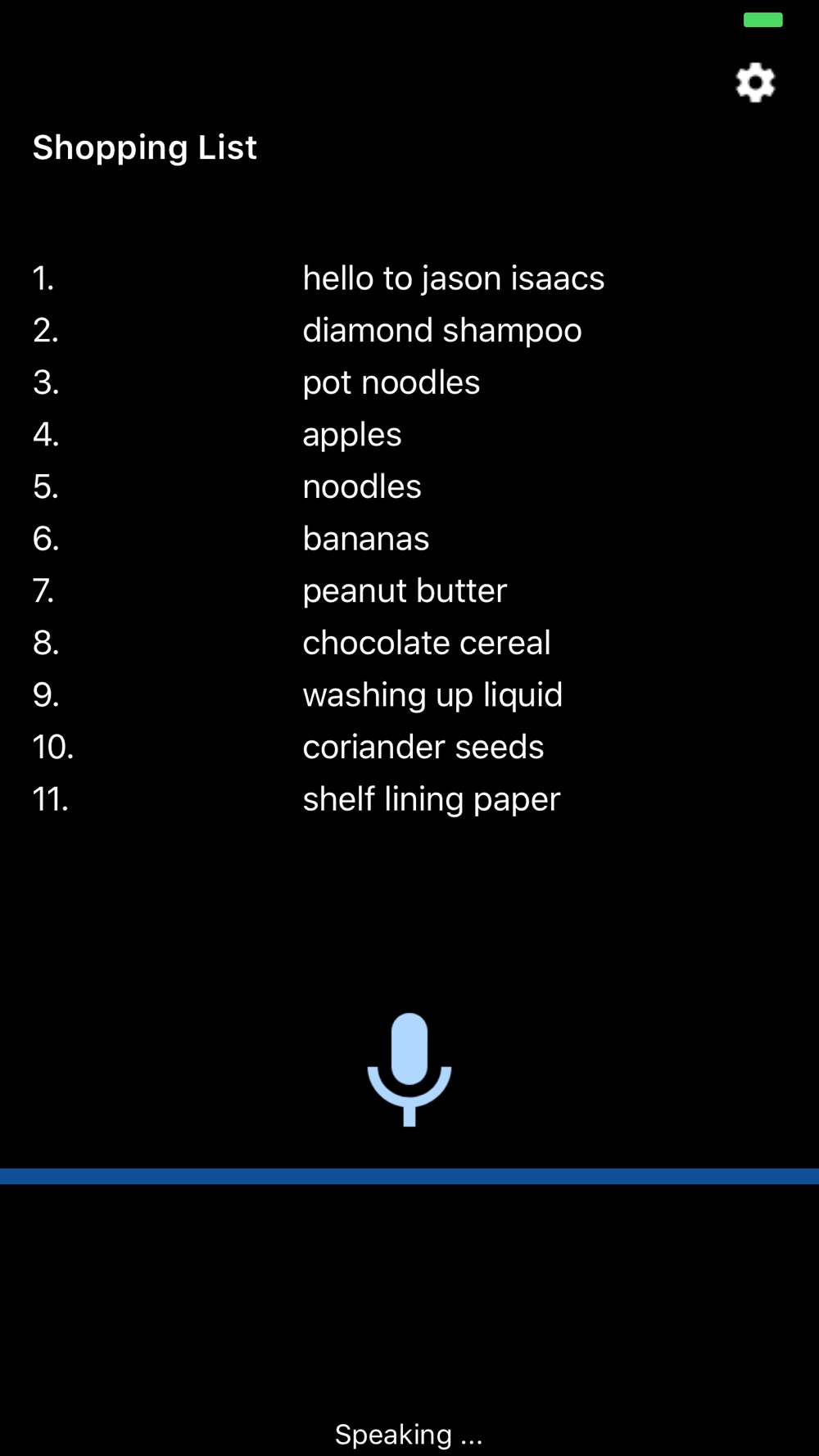Tap the microphone to dictate an item

[409, 1067]
